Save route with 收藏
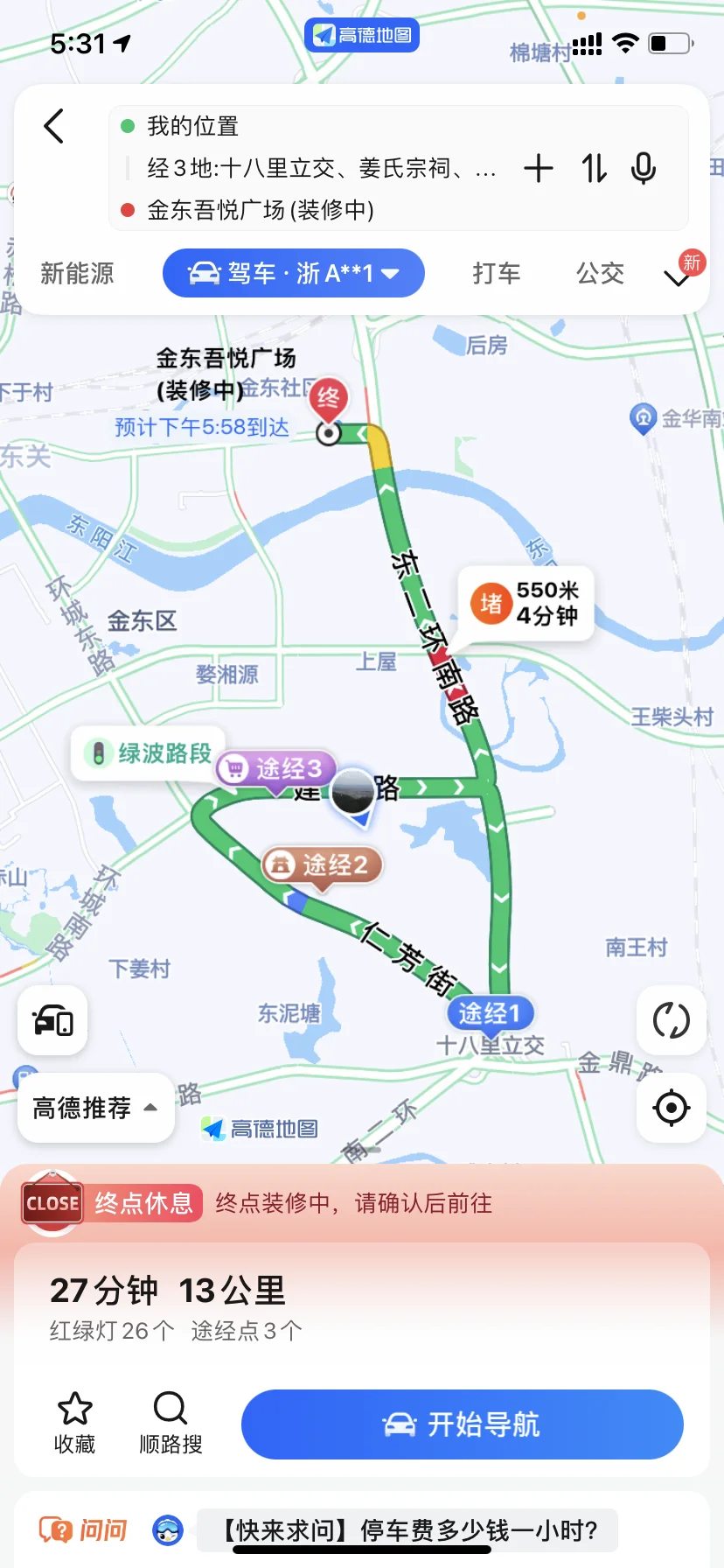The image size is (724, 1568). [75, 1423]
